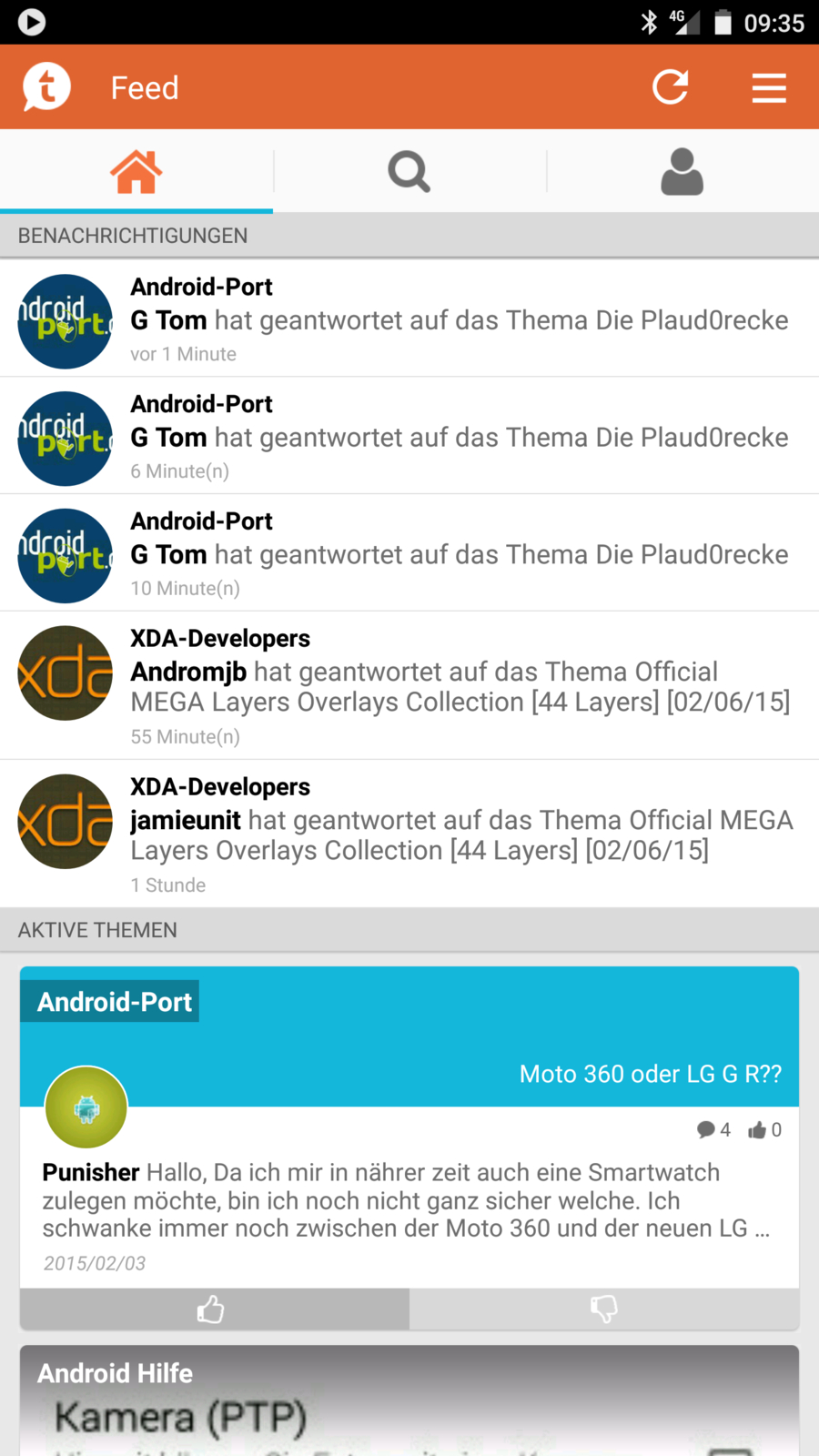This screenshot has height=1456, width=819.
Task: Open the hamburger menu
Action: (769, 87)
